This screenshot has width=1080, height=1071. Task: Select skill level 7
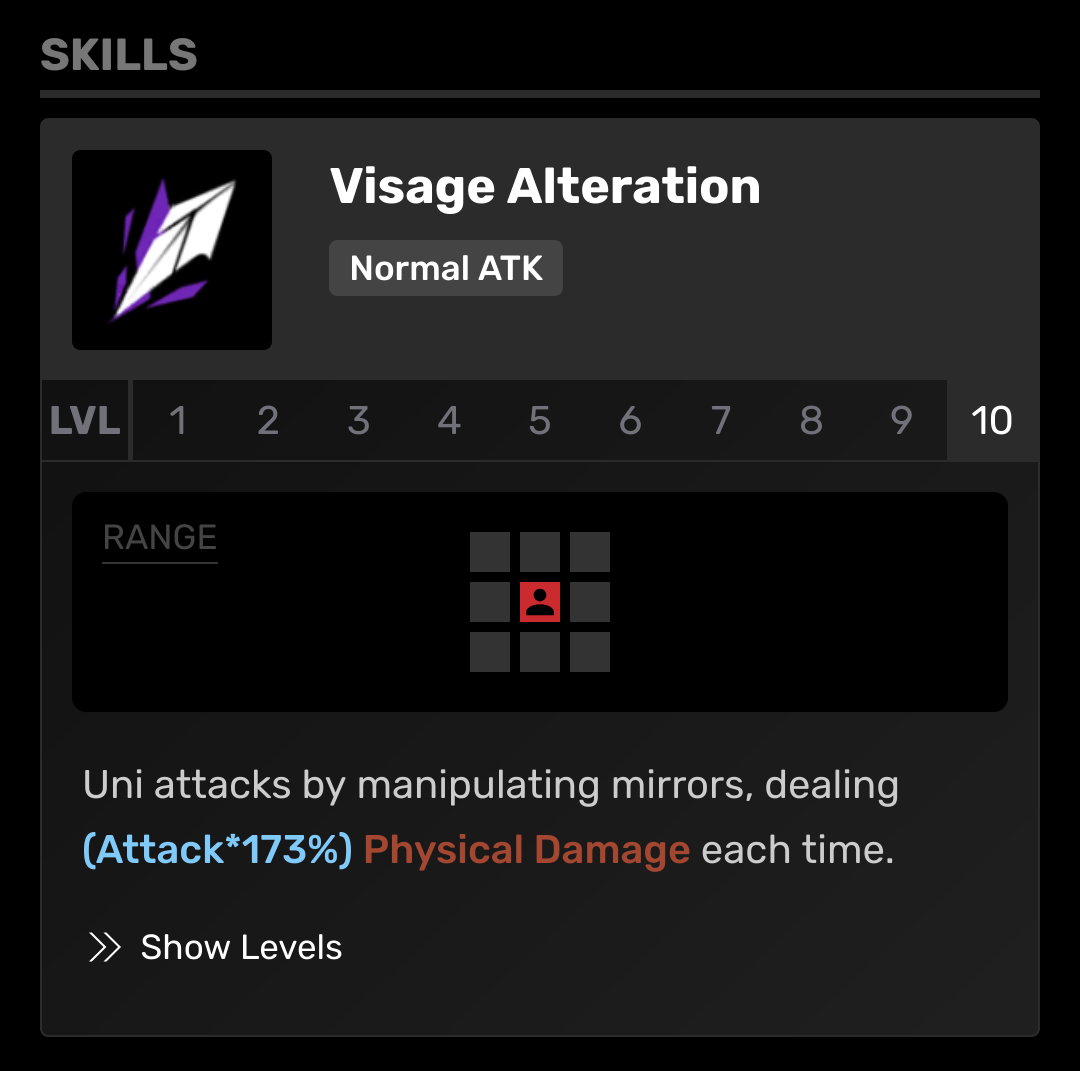tap(721, 421)
